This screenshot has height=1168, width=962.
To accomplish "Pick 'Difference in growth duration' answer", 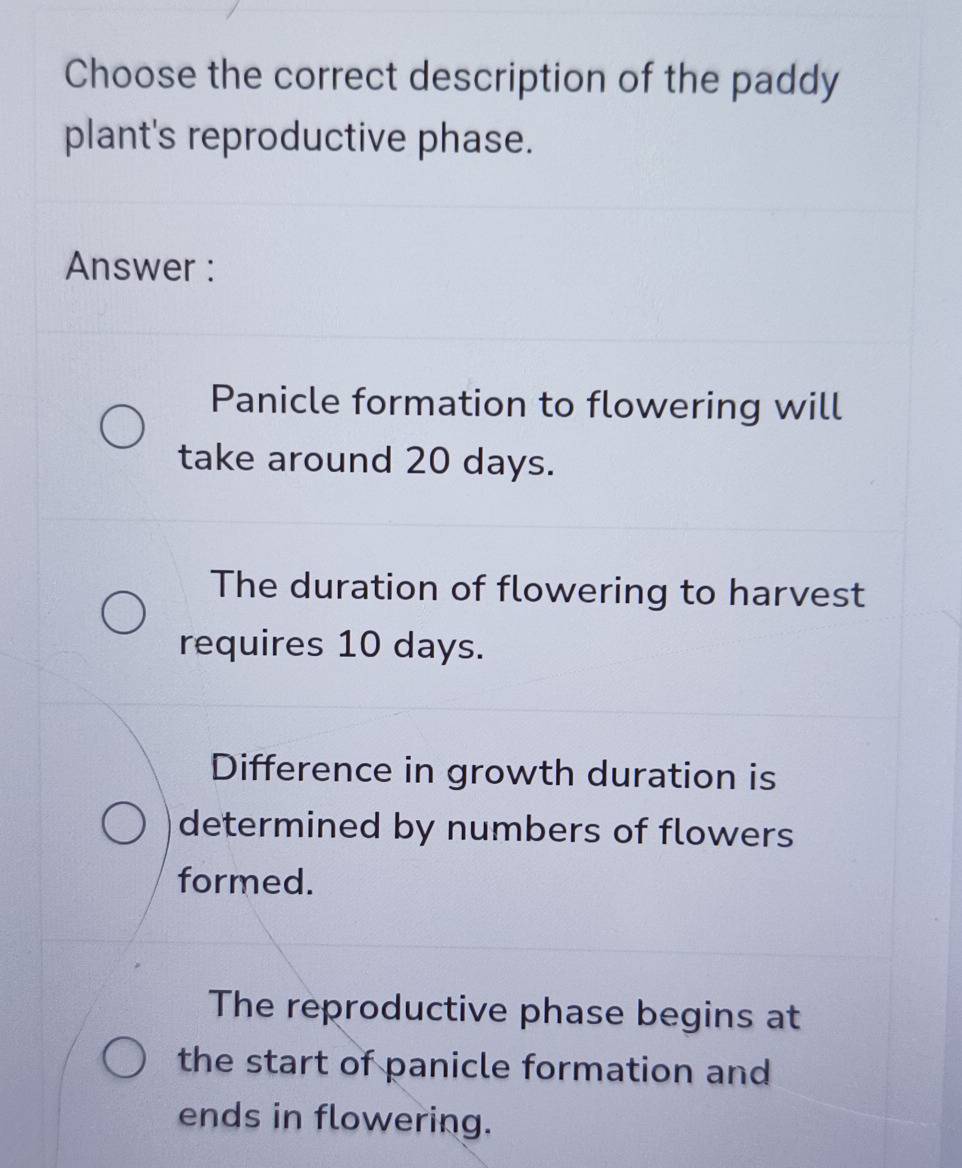I will [x=122, y=827].
